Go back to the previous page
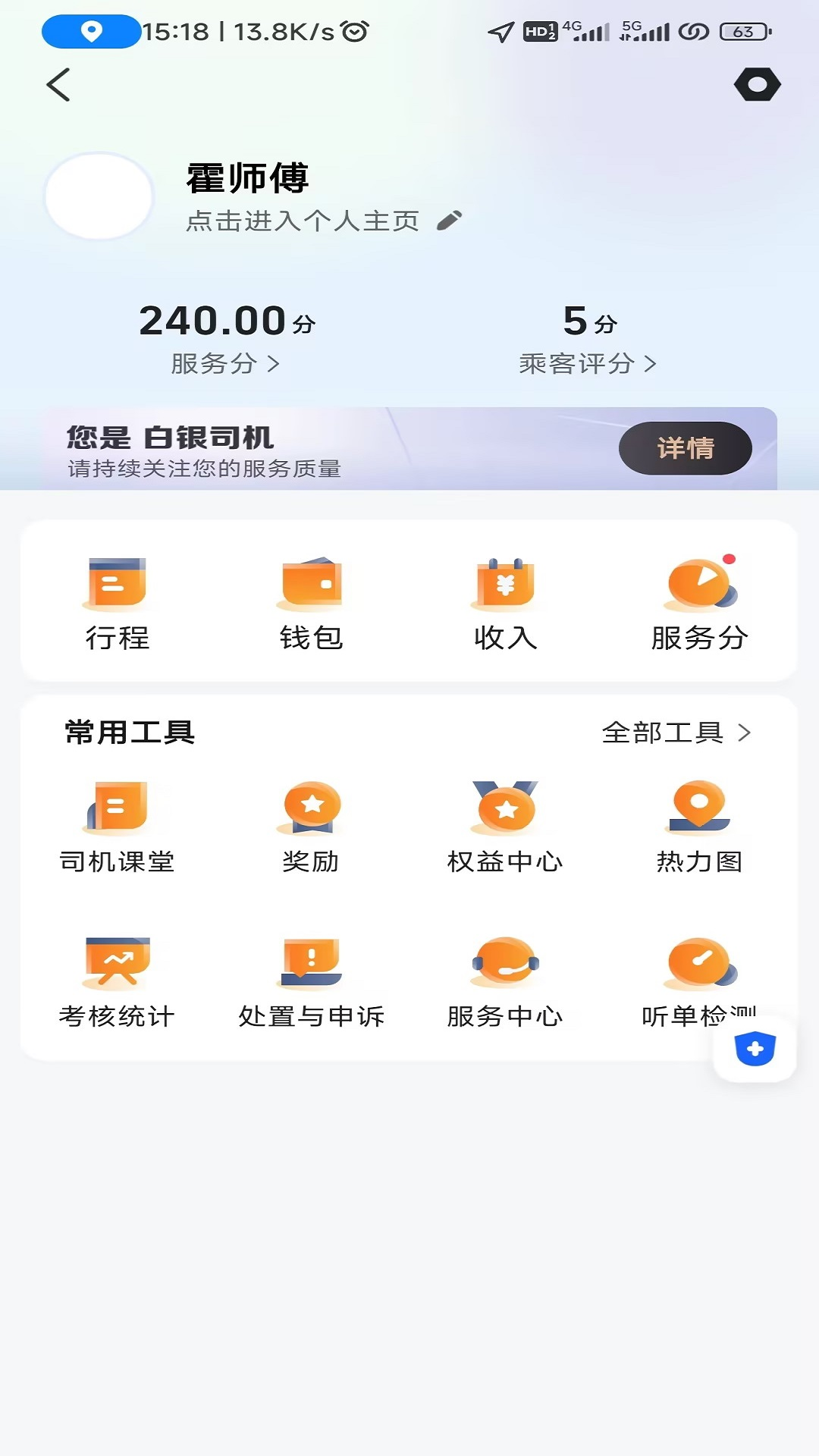This screenshot has width=819, height=1456. click(58, 84)
